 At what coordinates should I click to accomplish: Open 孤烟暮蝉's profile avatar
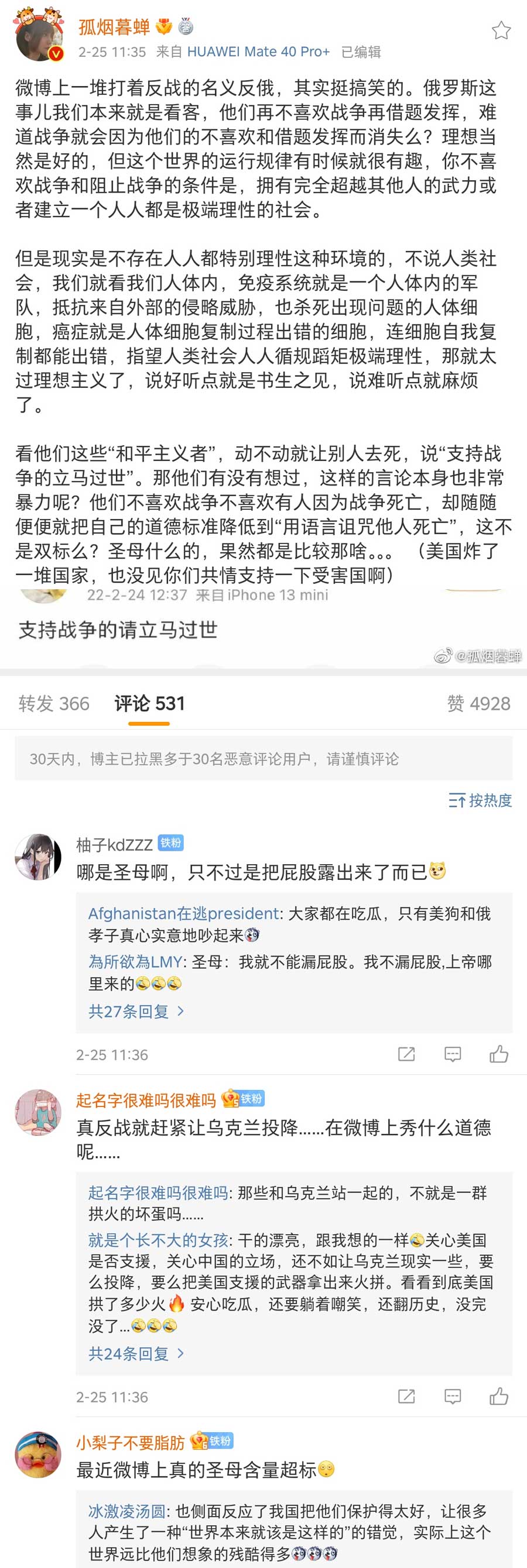click(x=39, y=38)
